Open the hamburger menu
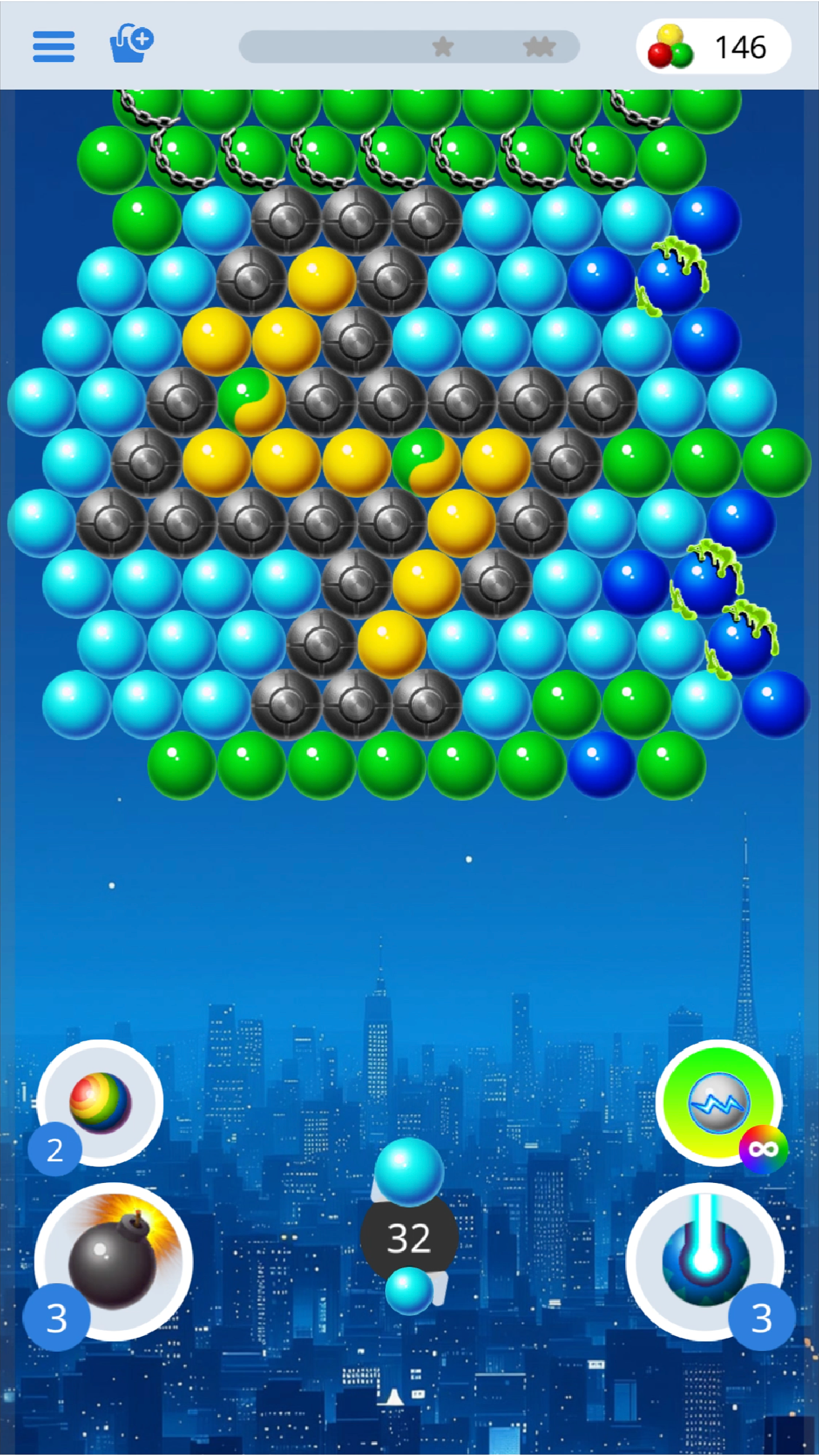 point(53,46)
